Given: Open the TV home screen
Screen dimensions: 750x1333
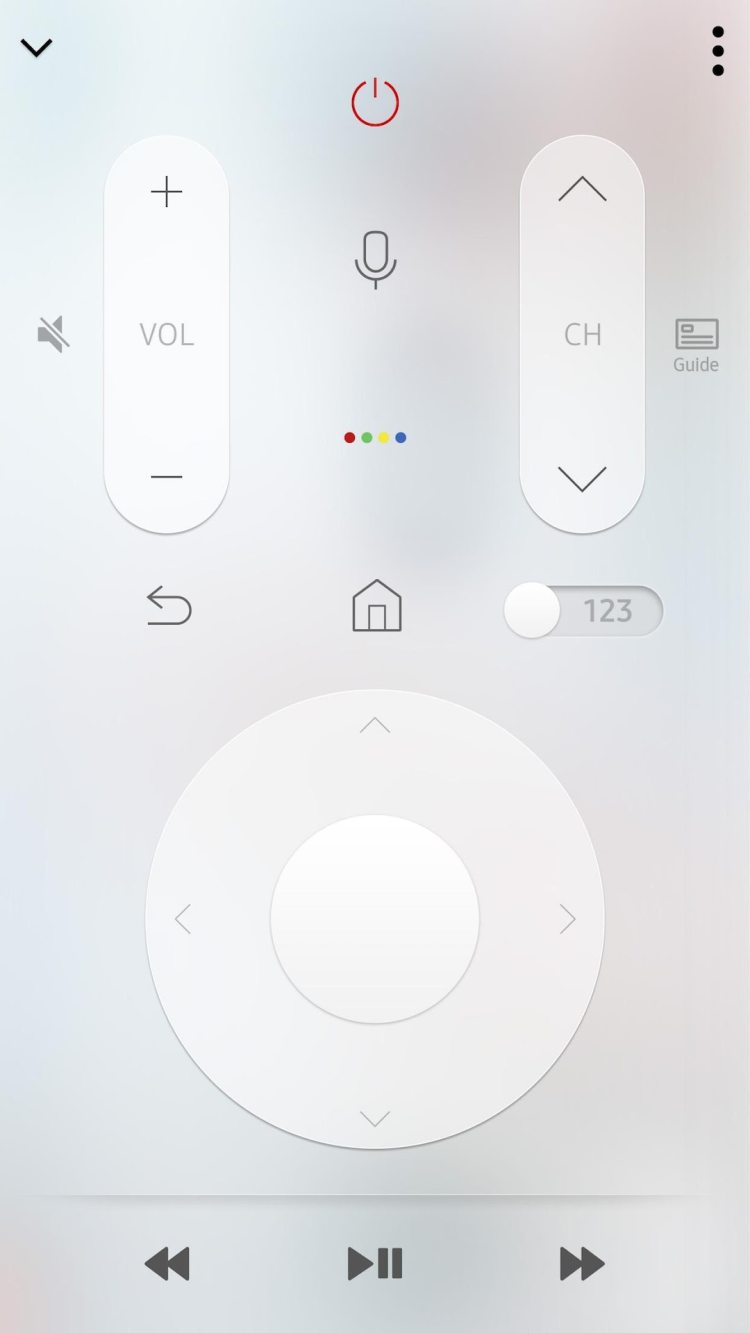Looking at the screenshot, I should tap(376, 606).
